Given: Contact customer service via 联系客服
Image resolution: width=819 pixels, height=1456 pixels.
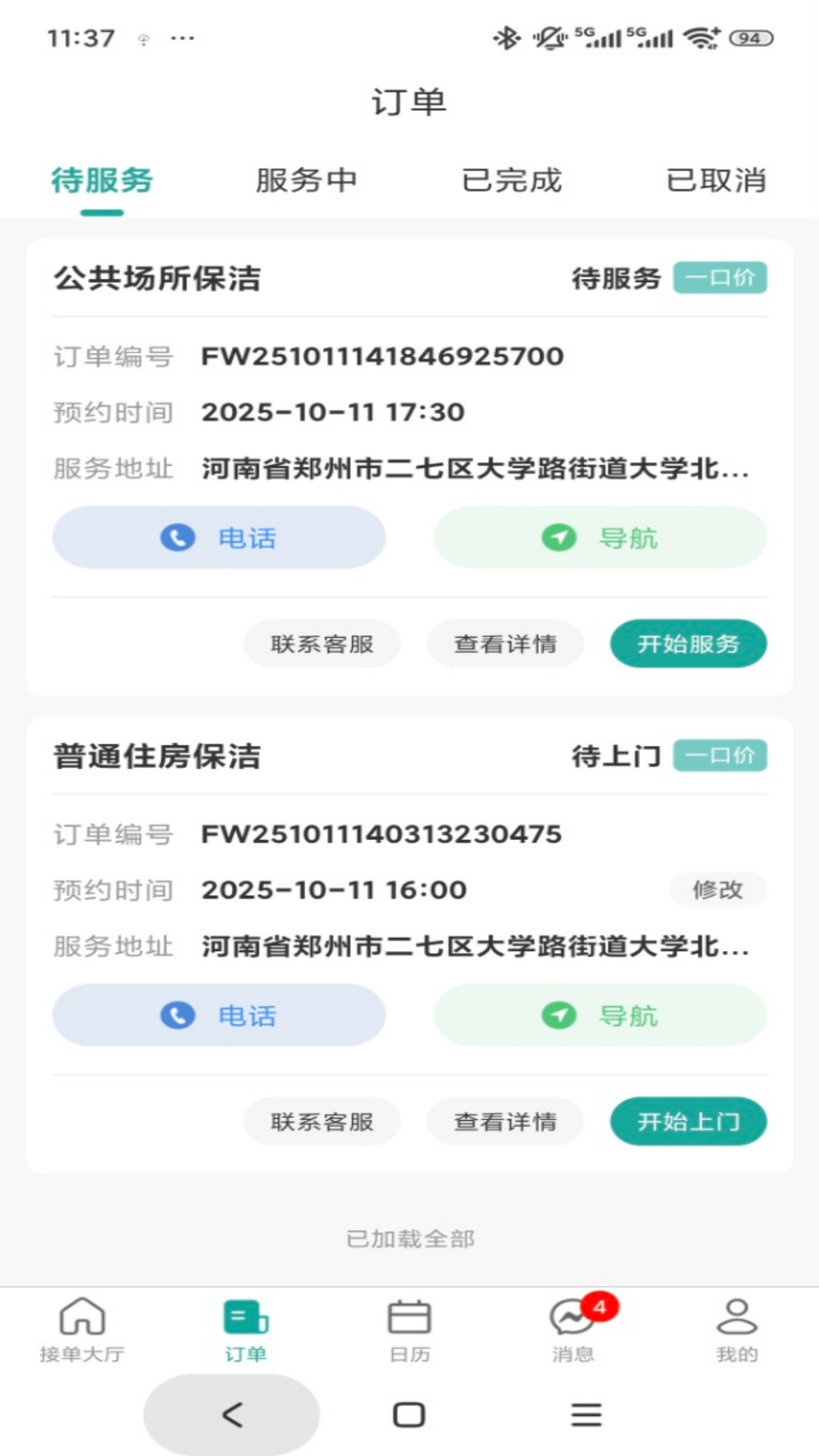Looking at the screenshot, I should pos(322,645).
